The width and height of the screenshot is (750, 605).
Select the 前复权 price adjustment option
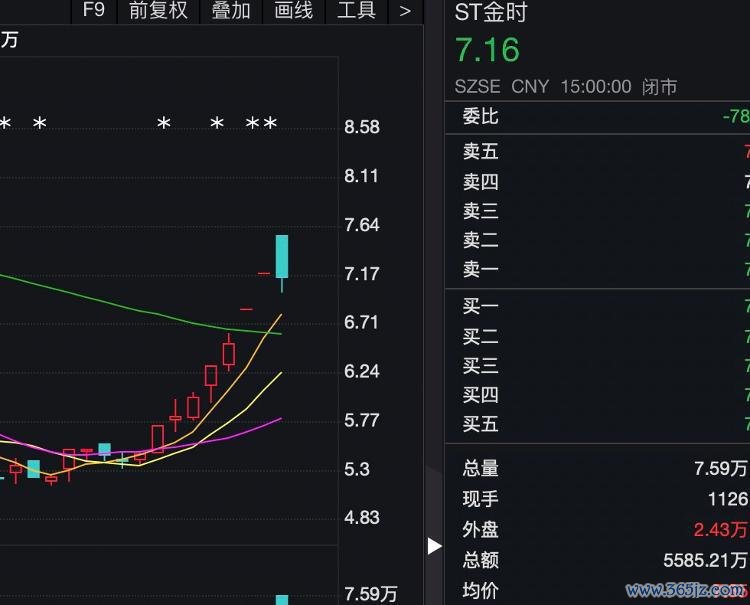[x=158, y=11]
